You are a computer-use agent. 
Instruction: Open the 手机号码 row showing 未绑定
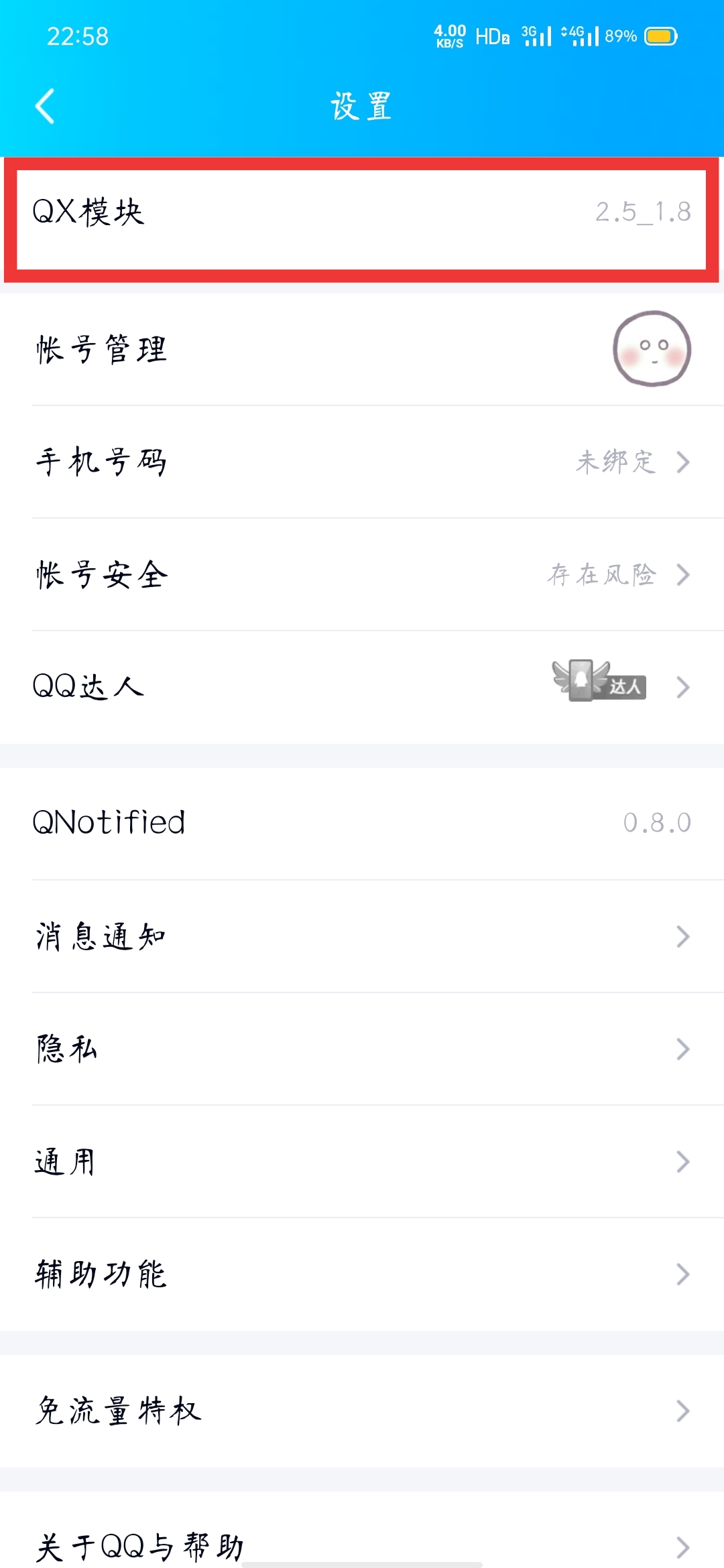[x=362, y=462]
